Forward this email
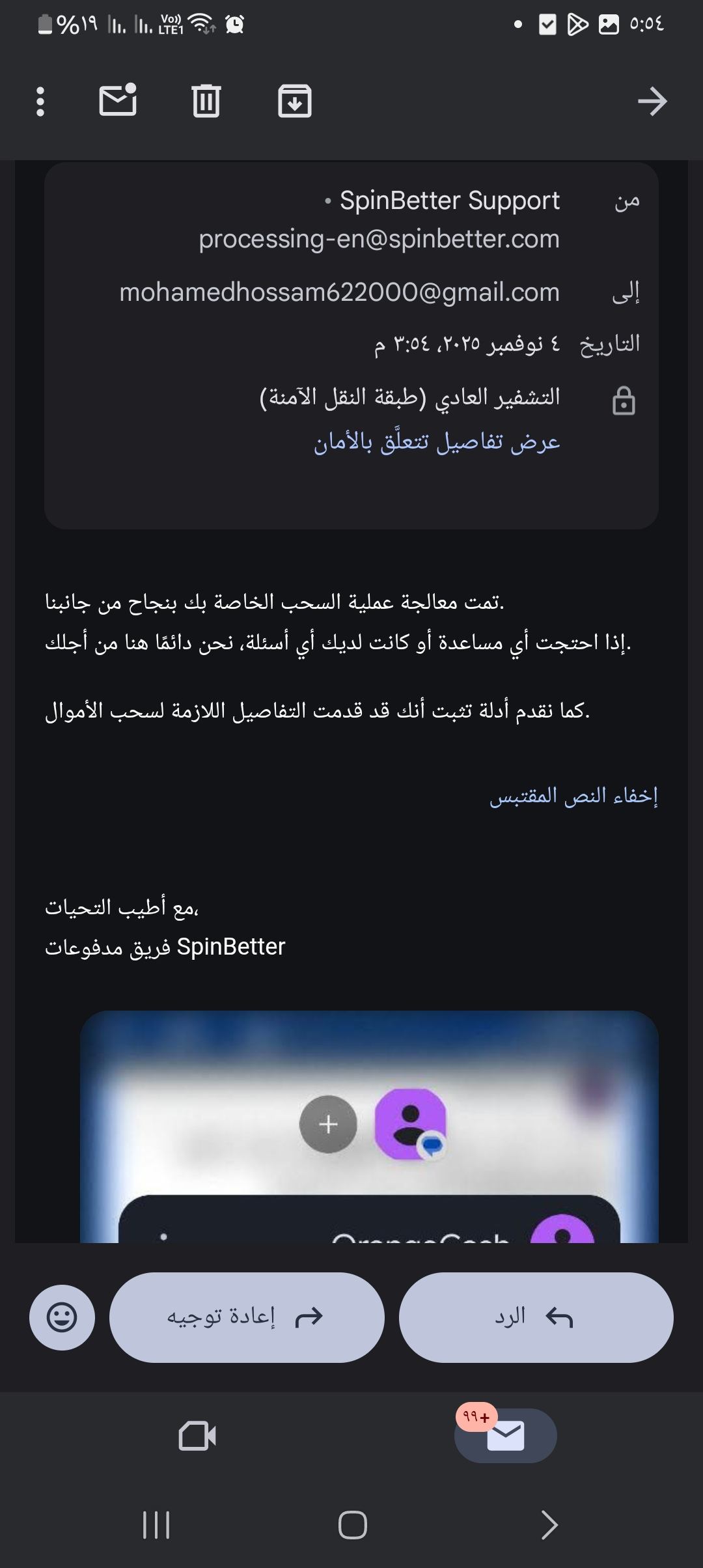This screenshot has width=703, height=1568. coord(247,1317)
